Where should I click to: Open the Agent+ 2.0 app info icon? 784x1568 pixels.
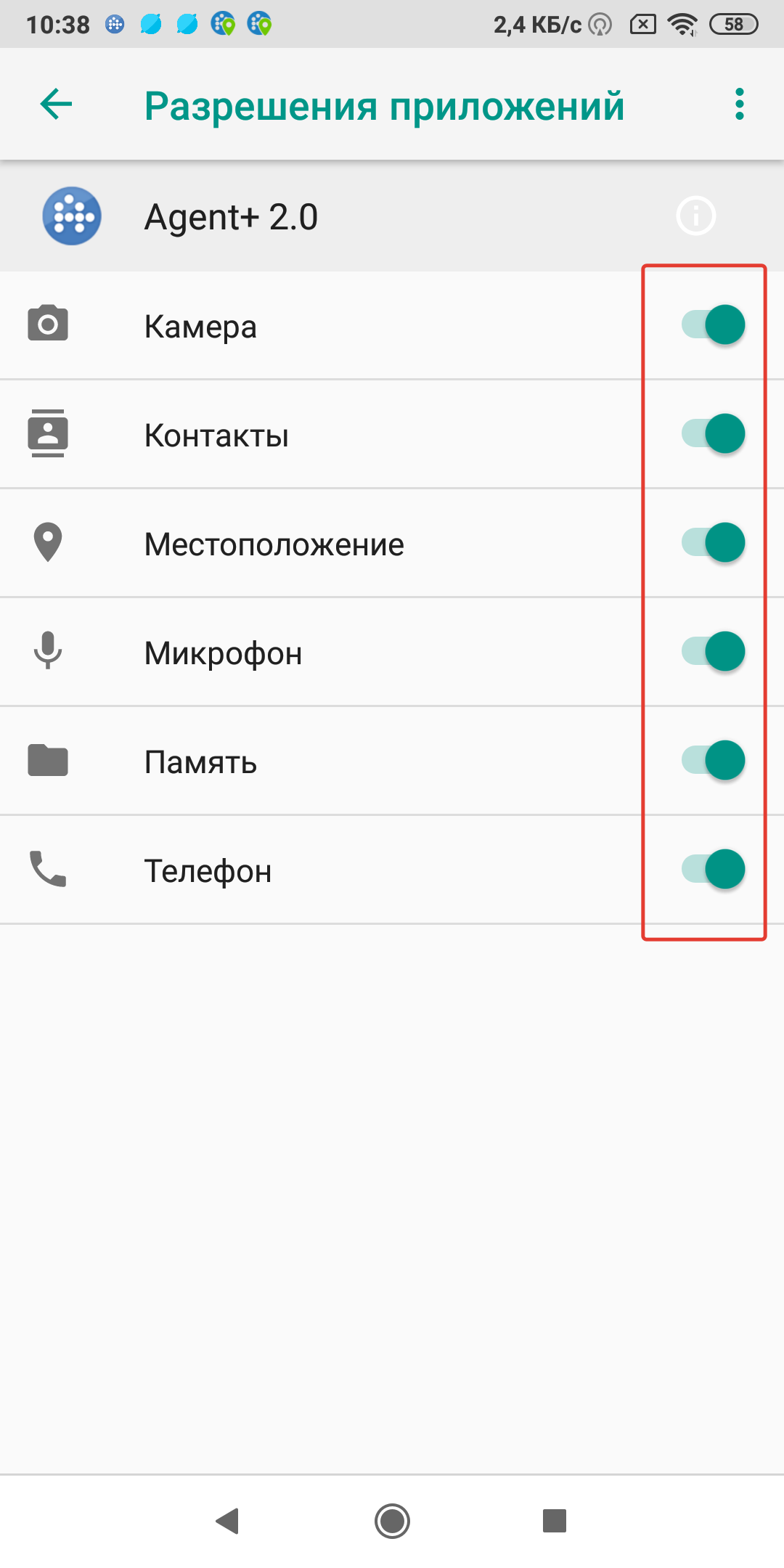click(x=696, y=216)
